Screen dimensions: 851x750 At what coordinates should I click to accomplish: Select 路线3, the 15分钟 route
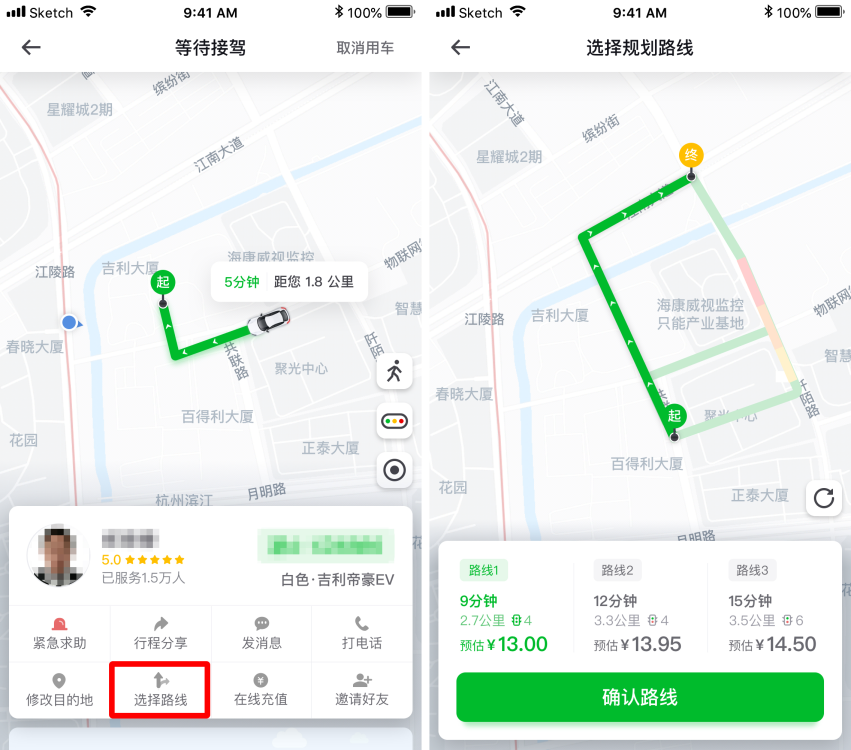click(x=773, y=608)
